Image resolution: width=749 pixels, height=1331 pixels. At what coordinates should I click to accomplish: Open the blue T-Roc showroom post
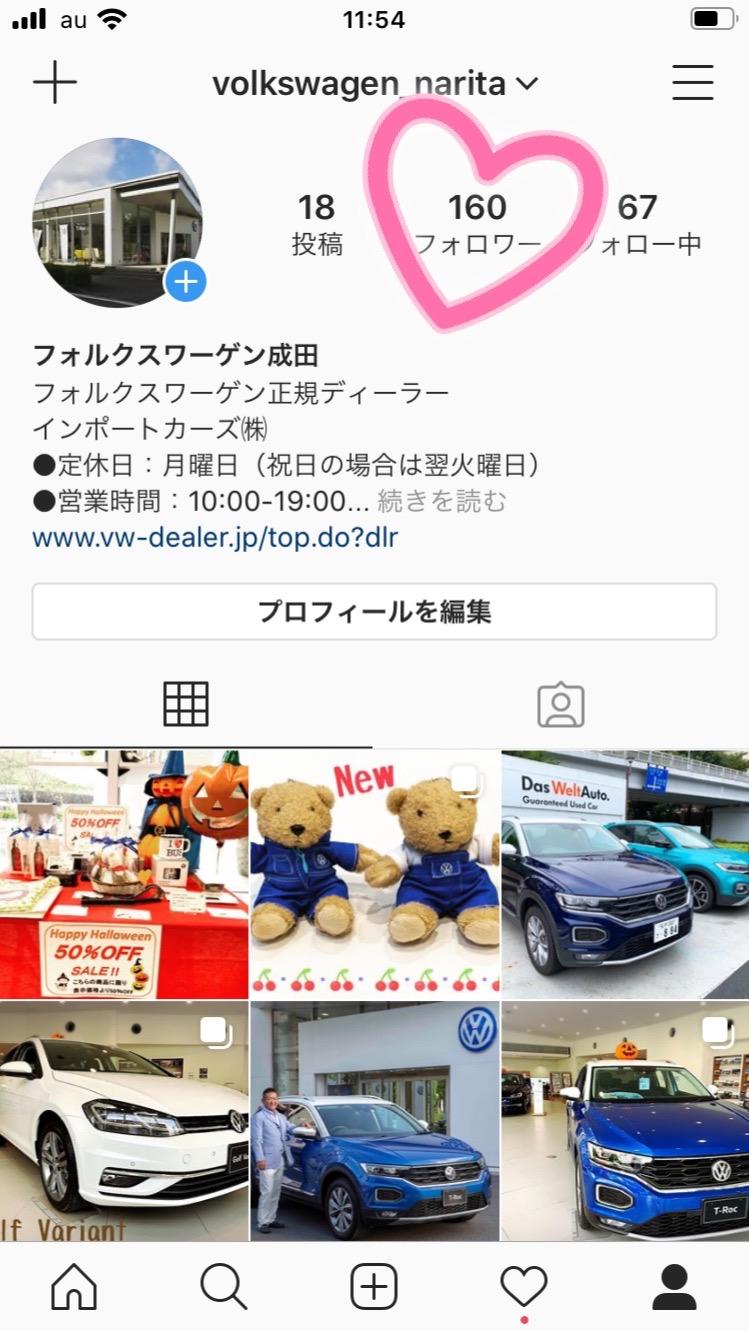625,1121
